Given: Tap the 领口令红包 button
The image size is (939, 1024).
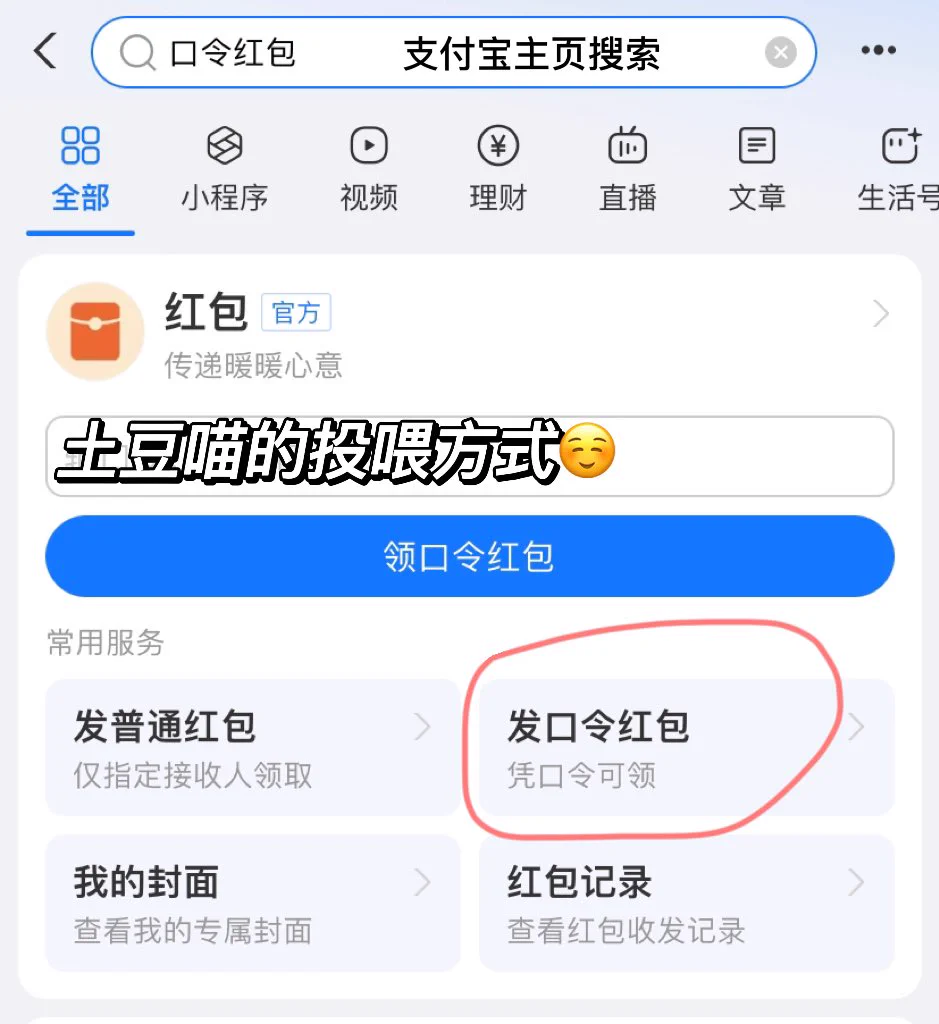Looking at the screenshot, I should [469, 557].
